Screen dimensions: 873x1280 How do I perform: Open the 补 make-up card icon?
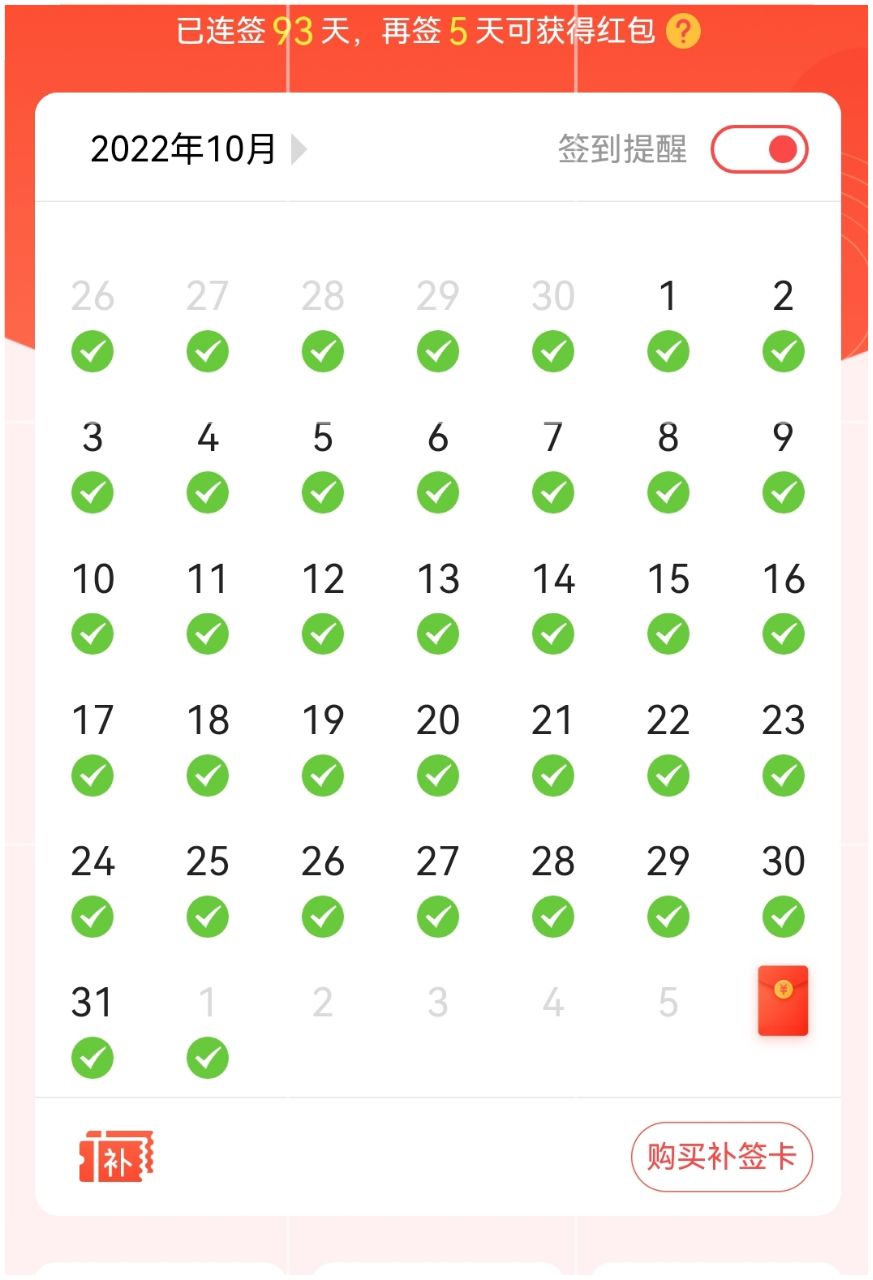[x=117, y=1157]
